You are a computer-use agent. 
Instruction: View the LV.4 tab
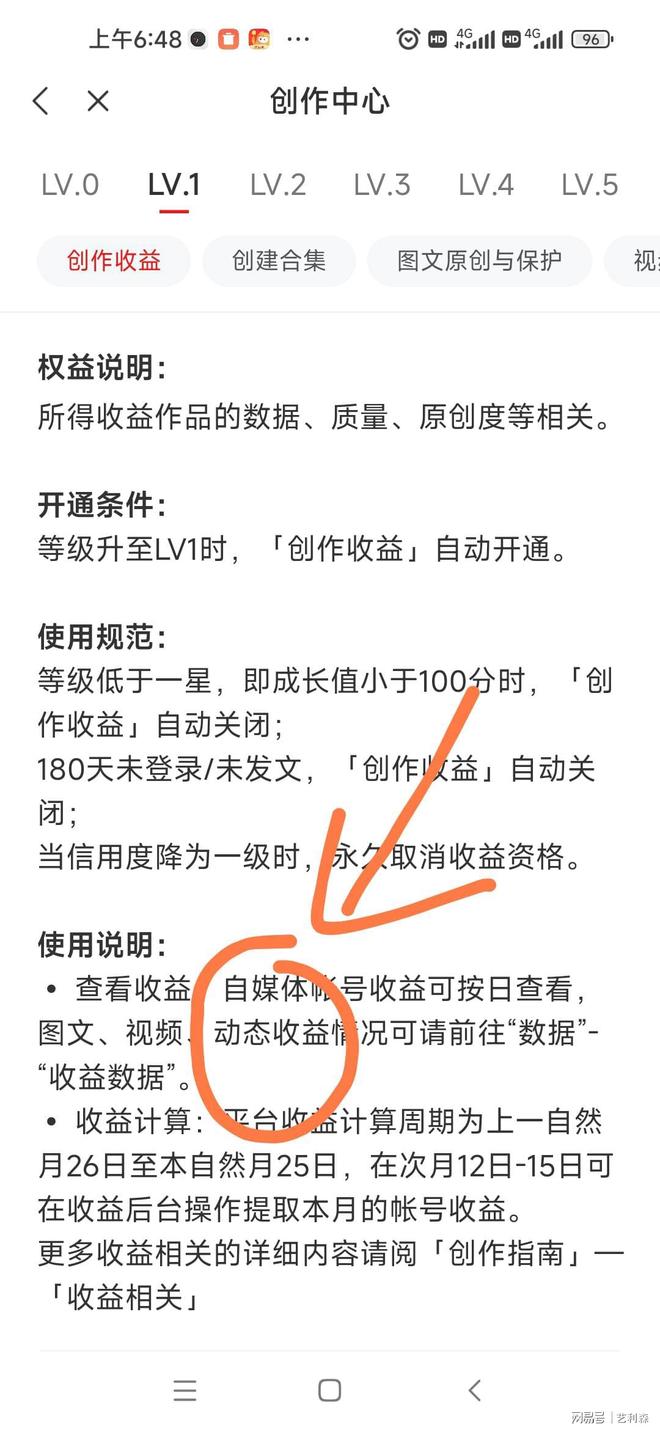click(486, 185)
